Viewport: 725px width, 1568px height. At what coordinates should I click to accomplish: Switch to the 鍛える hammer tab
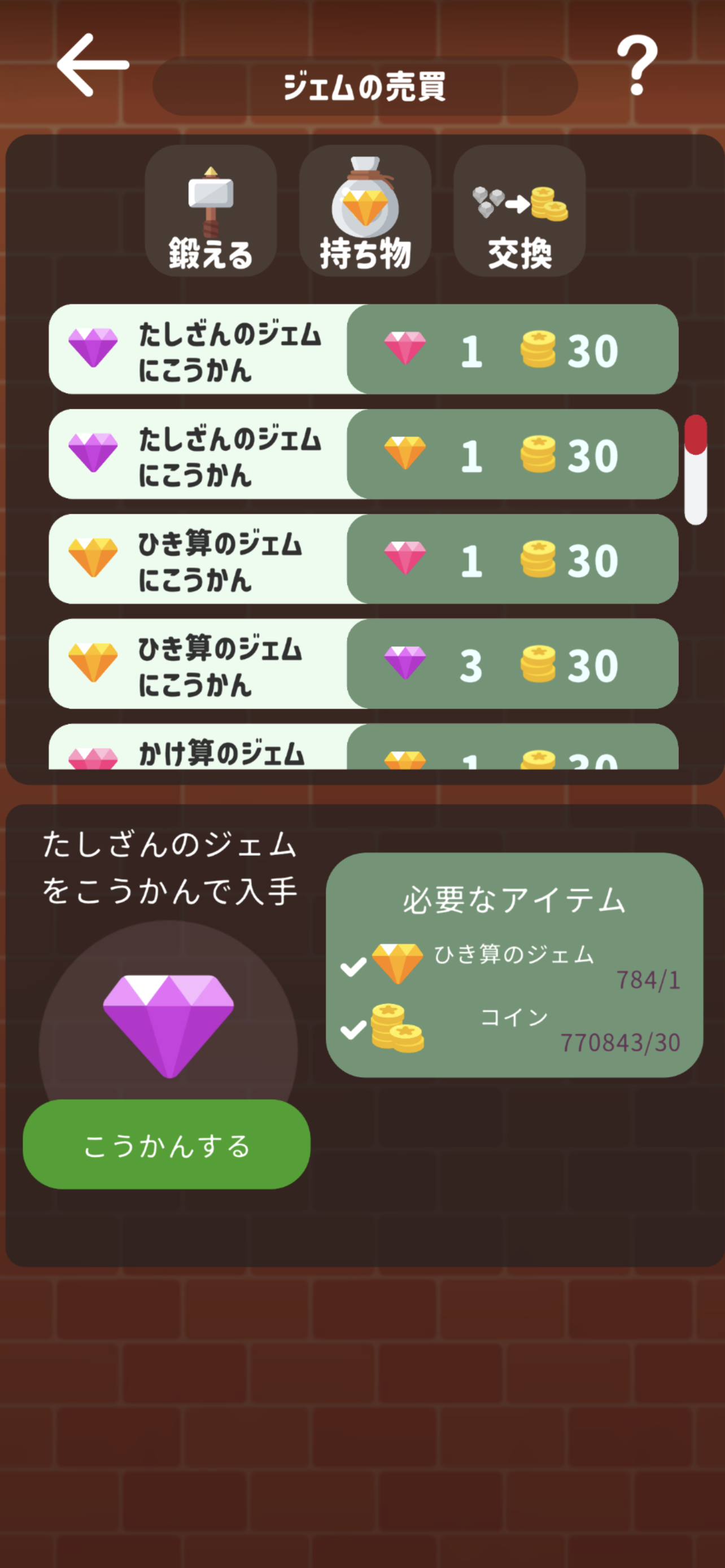click(x=211, y=211)
